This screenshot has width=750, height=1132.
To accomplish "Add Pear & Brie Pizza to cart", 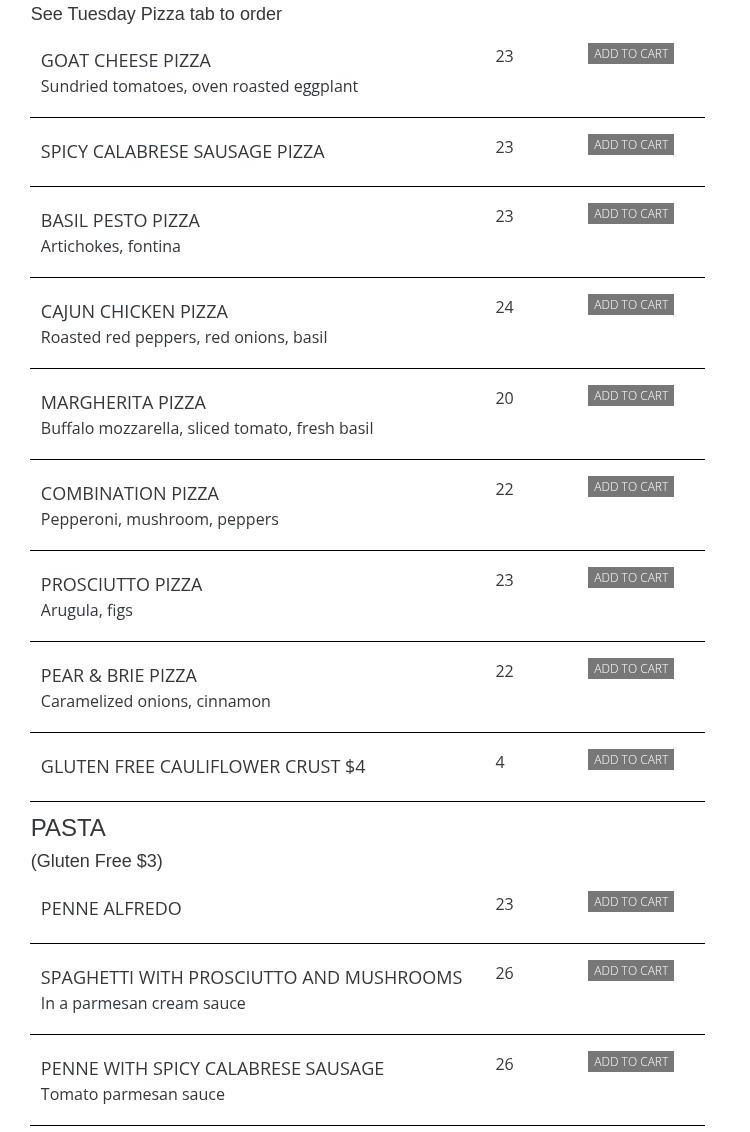I will 630,669.
